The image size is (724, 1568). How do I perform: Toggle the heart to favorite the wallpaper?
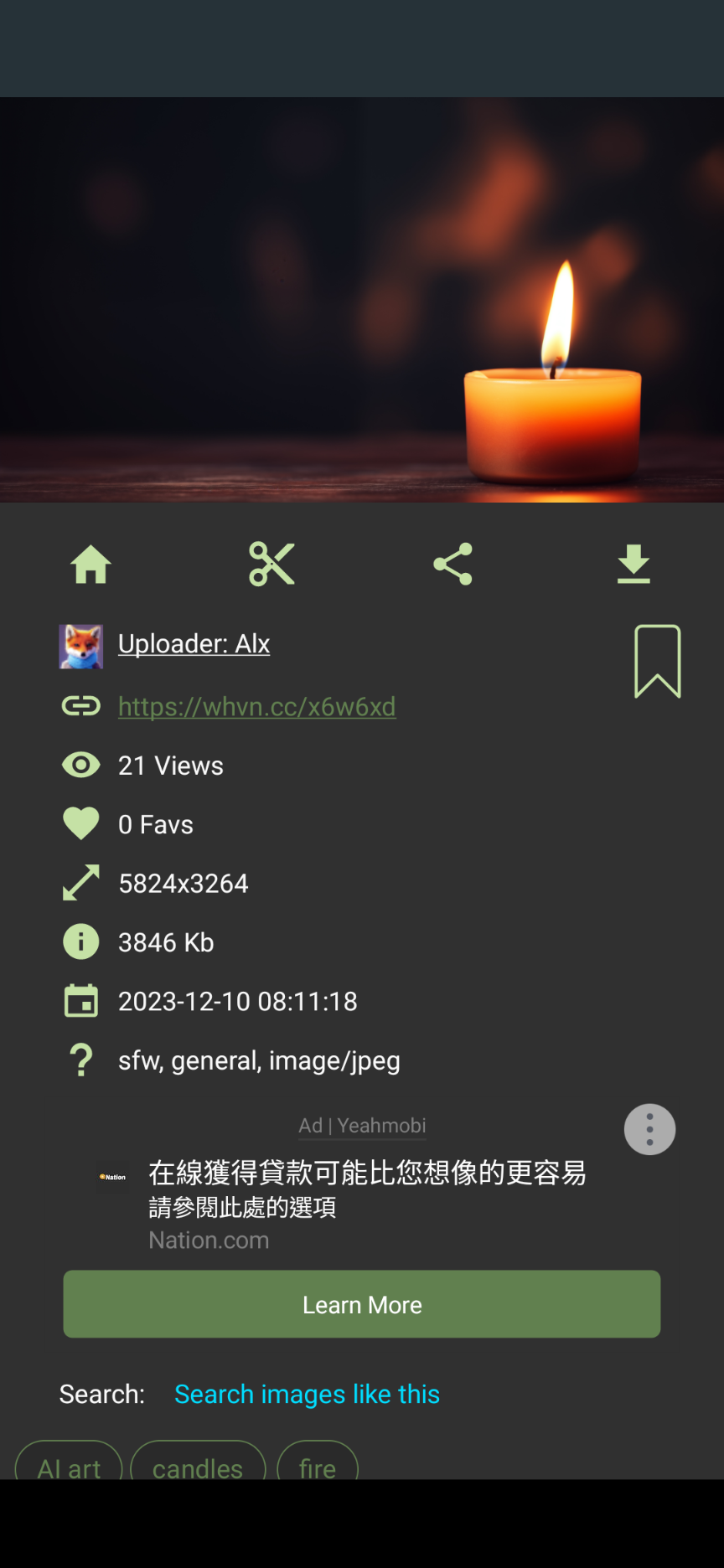click(x=80, y=823)
